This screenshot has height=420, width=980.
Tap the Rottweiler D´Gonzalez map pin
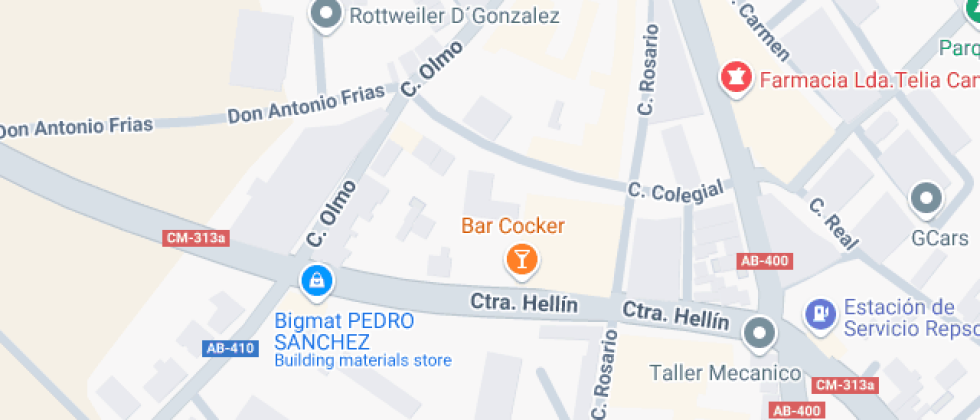pyautogui.click(x=326, y=15)
